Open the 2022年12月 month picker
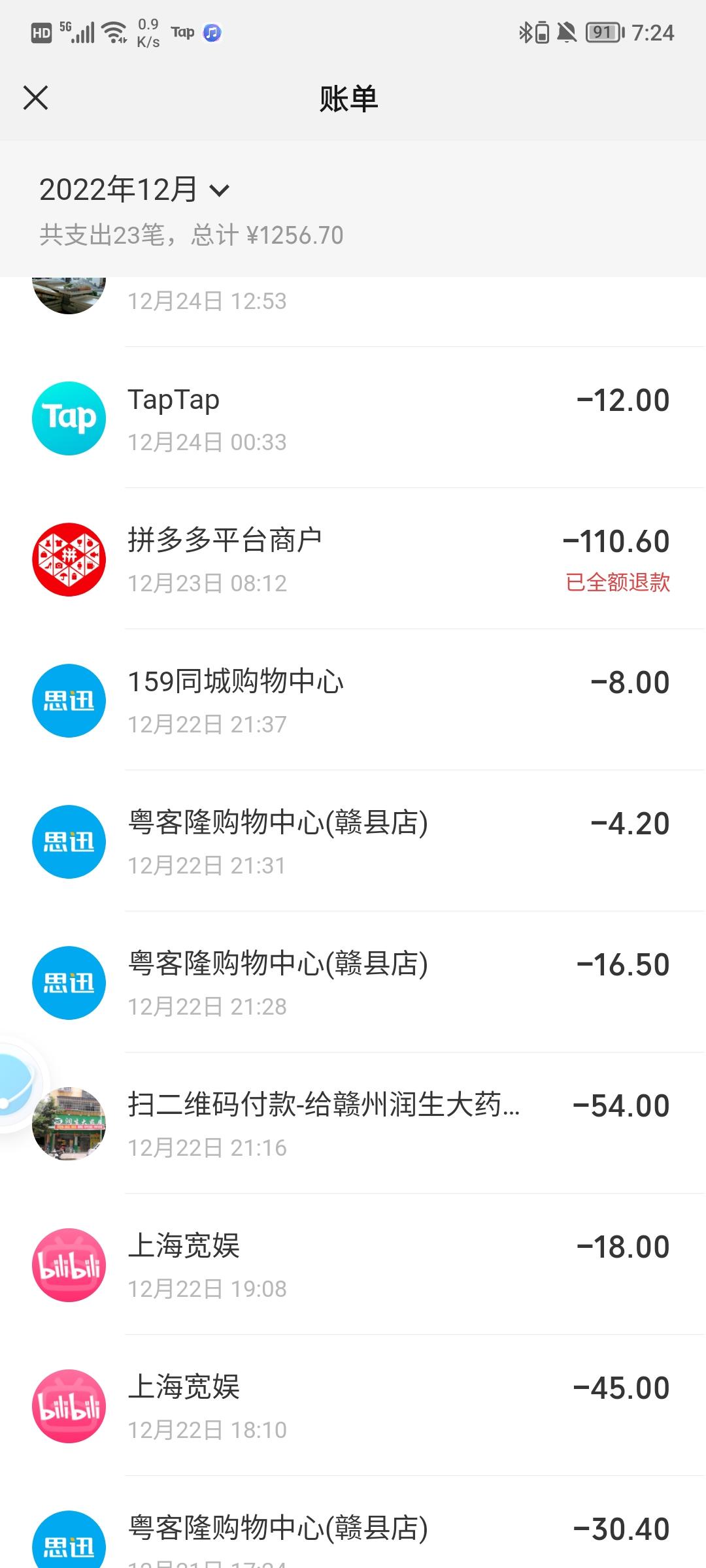706x1568 pixels. click(134, 189)
